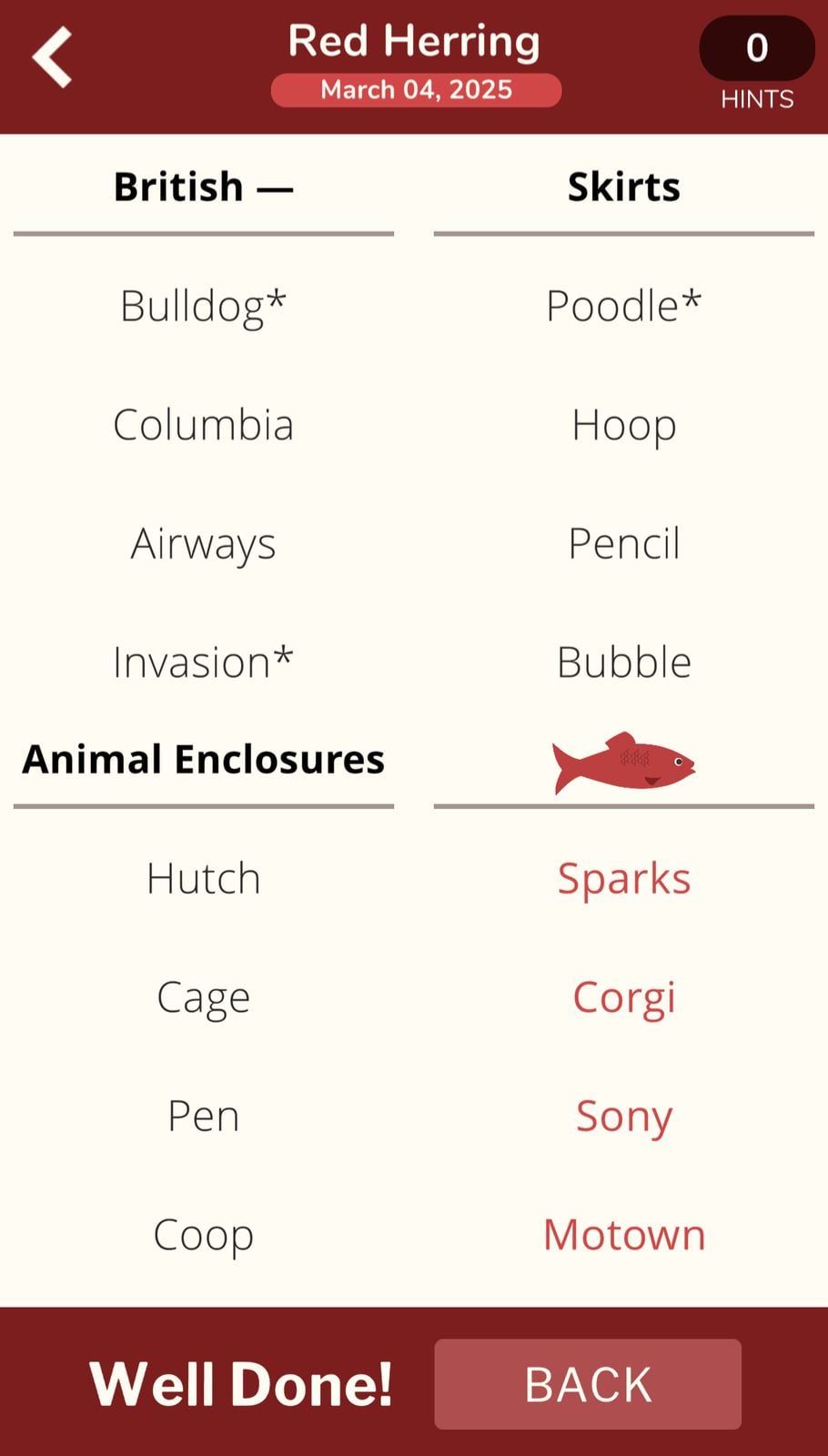Tap the BACK button

coord(588,1383)
